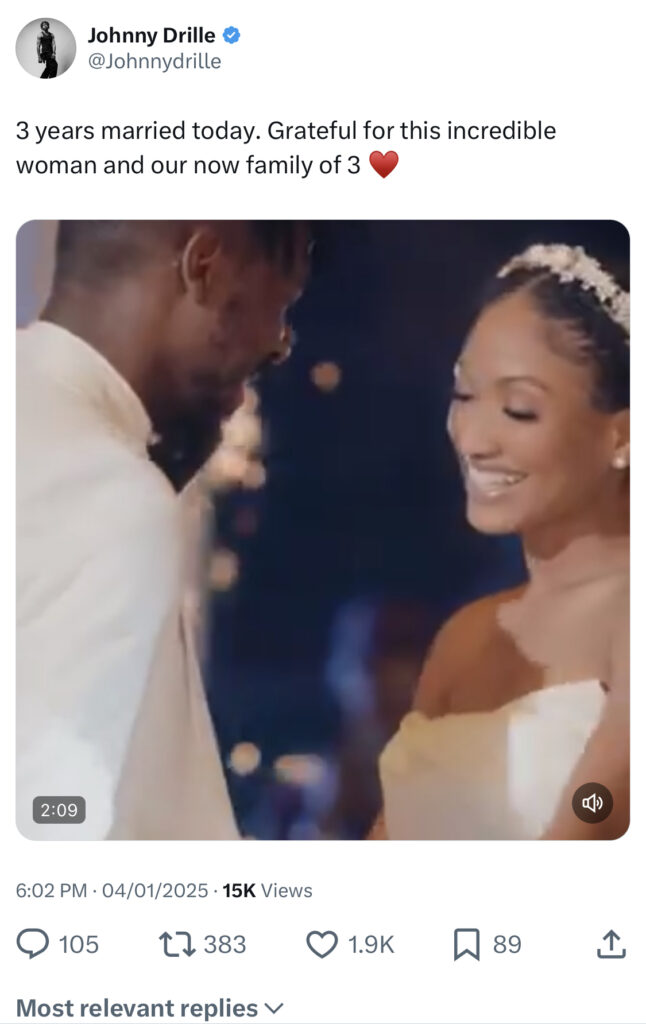Bookmark this post
Image resolution: width=646 pixels, height=1024 pixels.
[x=466, y=943]
